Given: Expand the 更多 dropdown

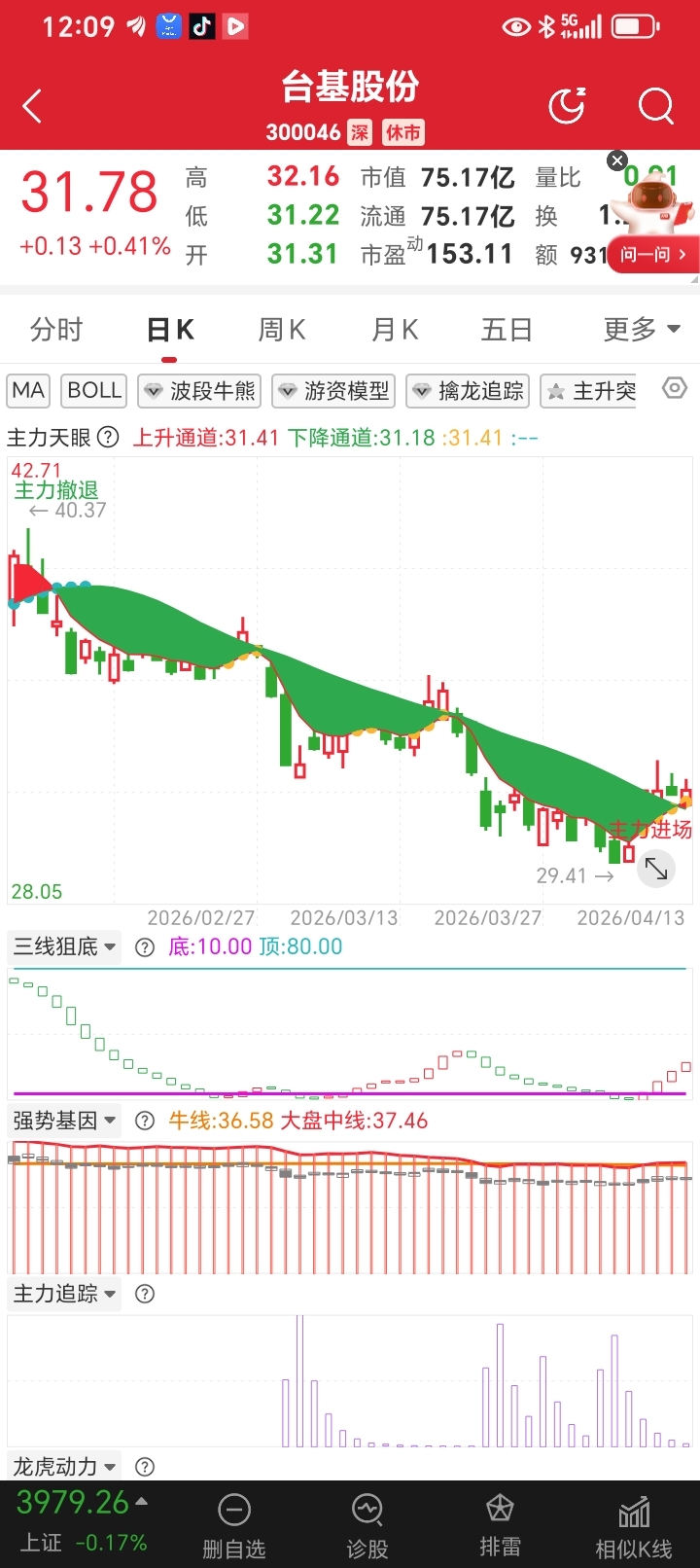Looking at the screenshot, I should [642, 330].
